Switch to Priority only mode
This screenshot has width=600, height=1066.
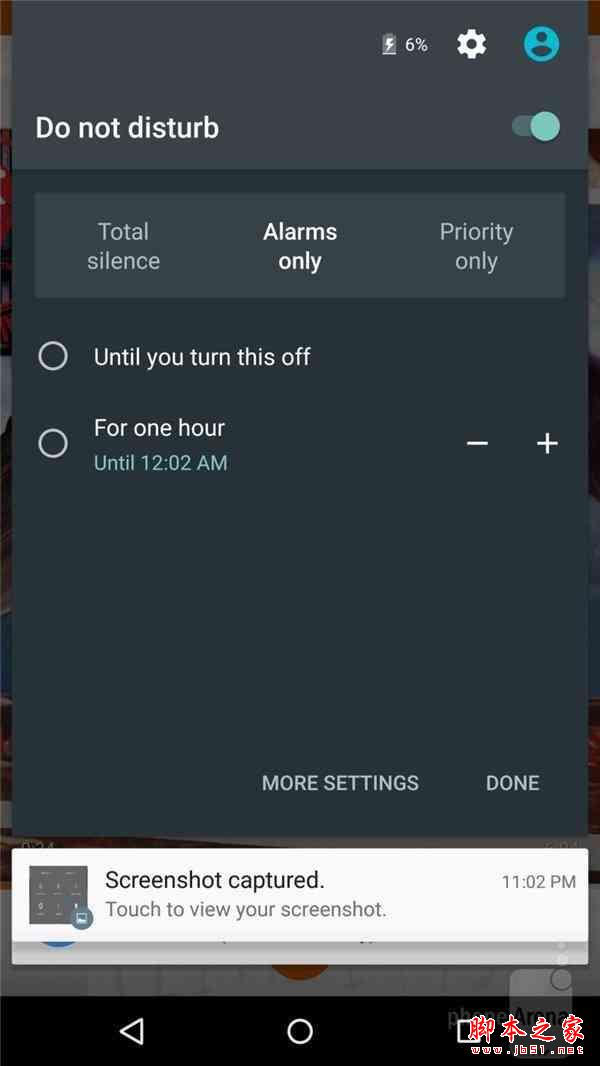476,246
